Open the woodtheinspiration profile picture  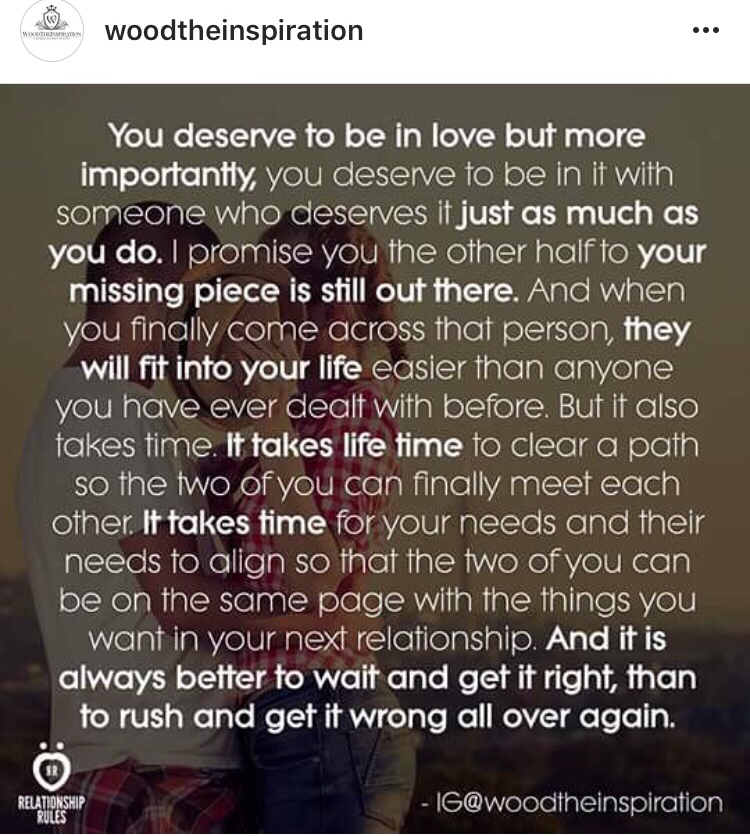[51, 32]
